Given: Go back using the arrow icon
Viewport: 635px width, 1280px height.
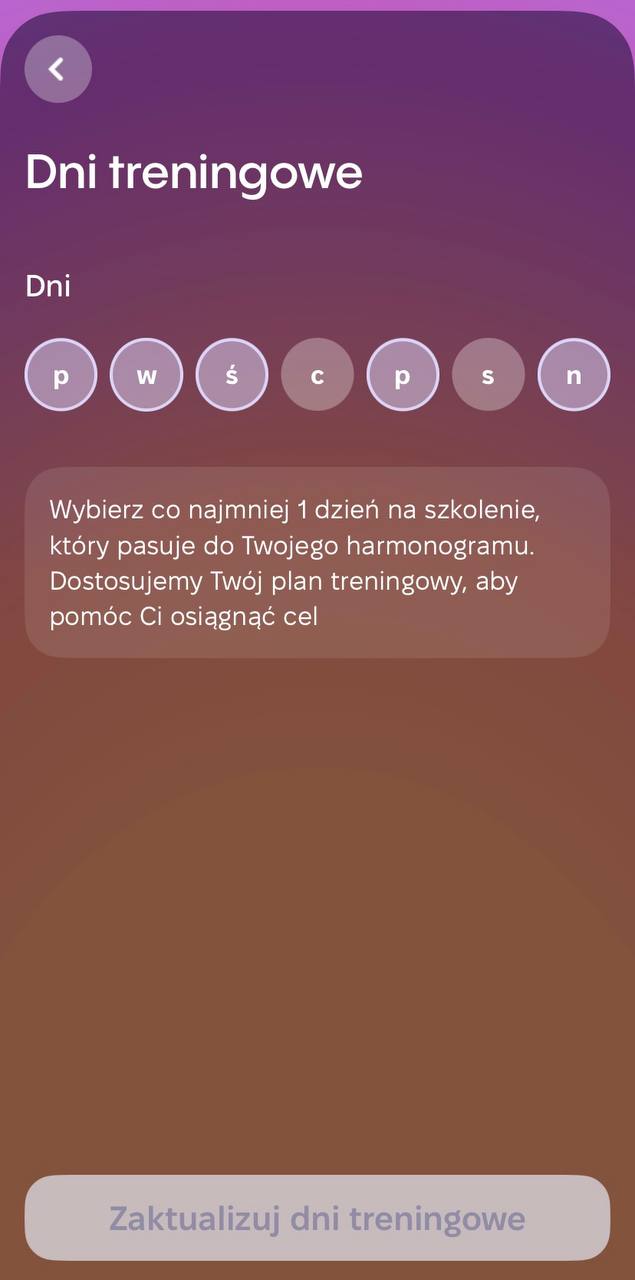Looking at the screenshot, I should pos(58,69).
